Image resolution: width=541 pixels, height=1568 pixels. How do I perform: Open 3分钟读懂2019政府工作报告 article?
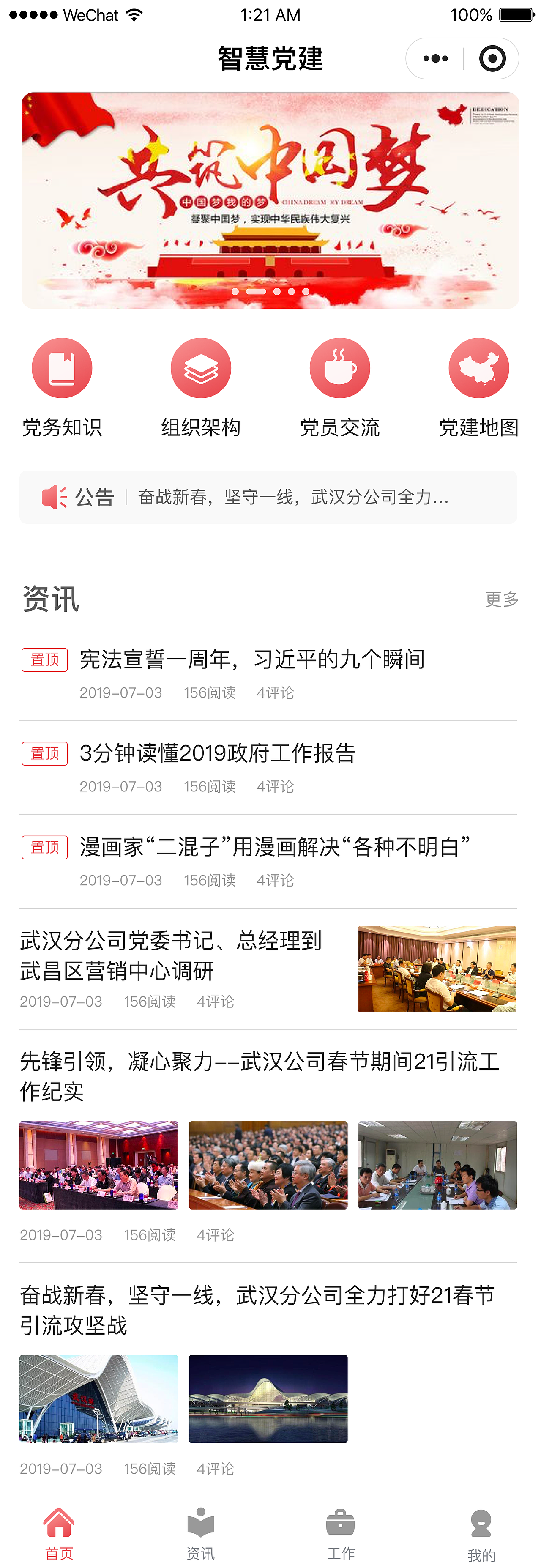point(218,754)
